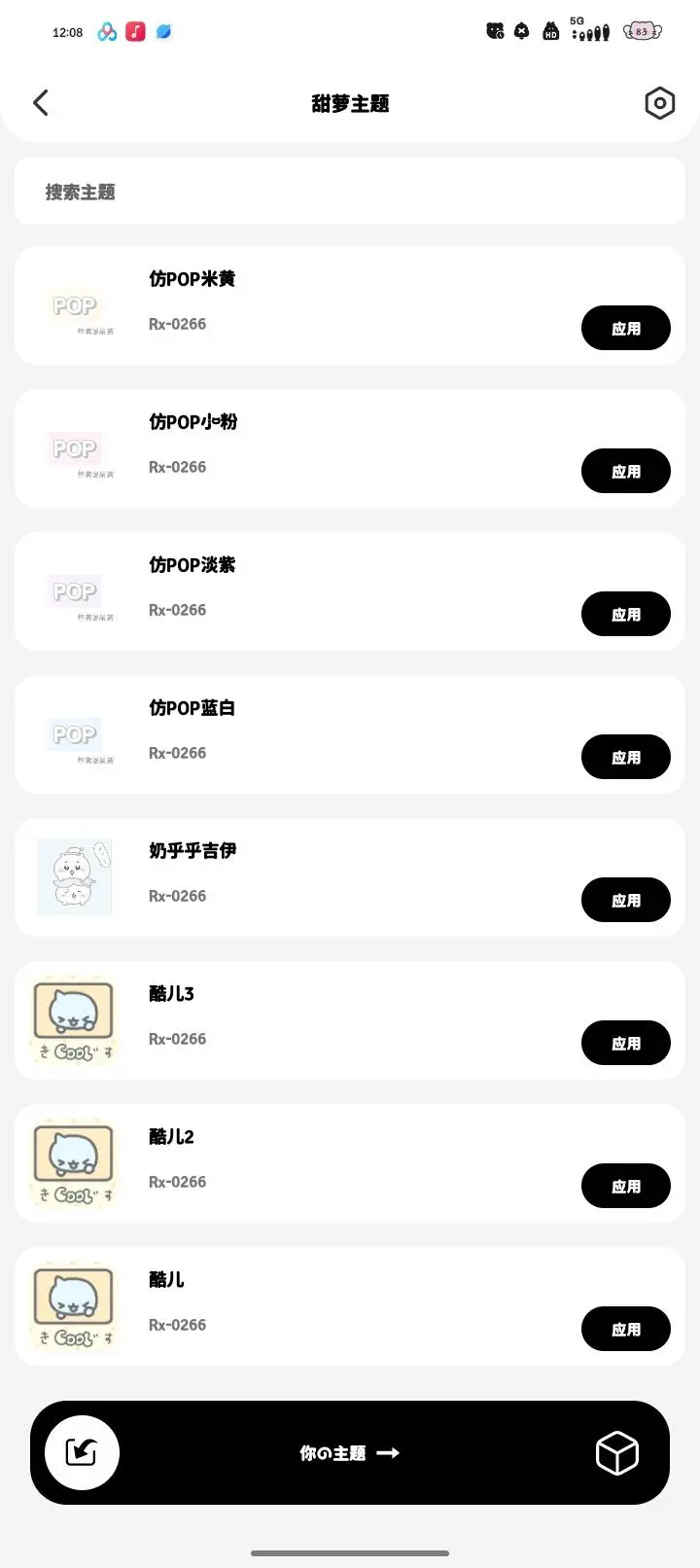Apply the 仿POP蓝白 theme
Viewport: 700px width, 1568px height.
tap(625, 758)
